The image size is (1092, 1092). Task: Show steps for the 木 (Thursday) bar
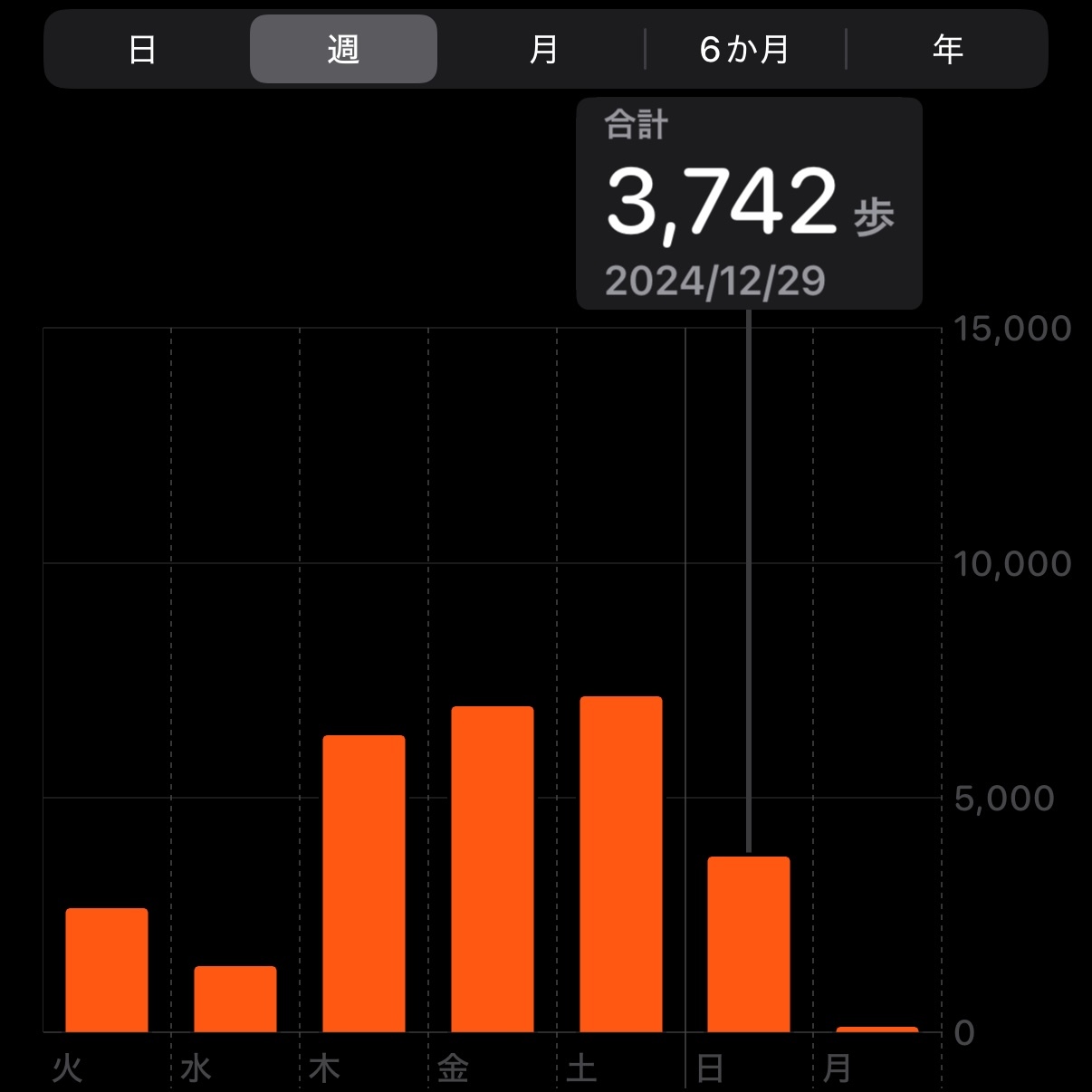(x=364, y=883)
